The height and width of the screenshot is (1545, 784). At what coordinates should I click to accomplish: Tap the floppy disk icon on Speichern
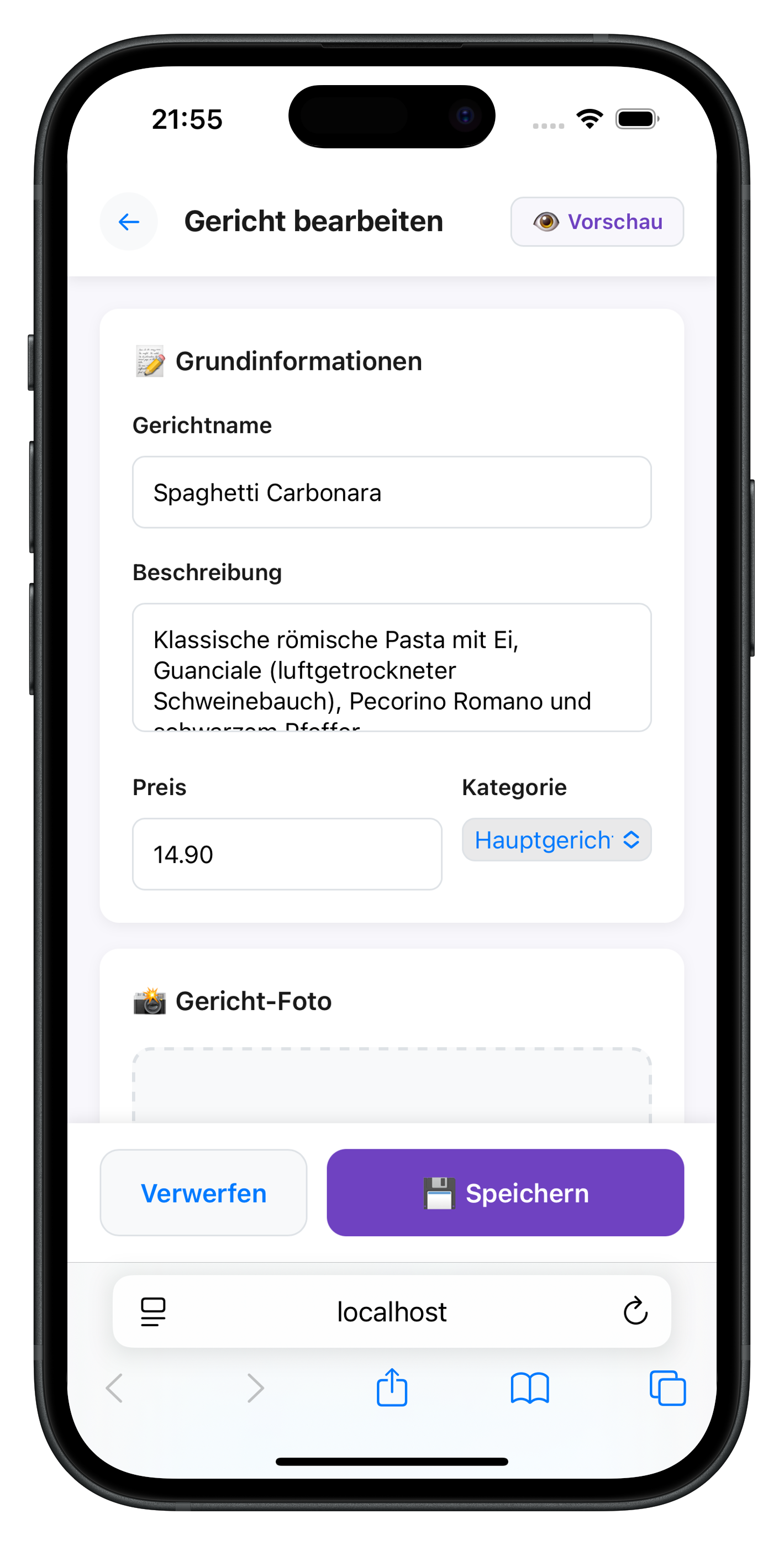(440, 1192)
